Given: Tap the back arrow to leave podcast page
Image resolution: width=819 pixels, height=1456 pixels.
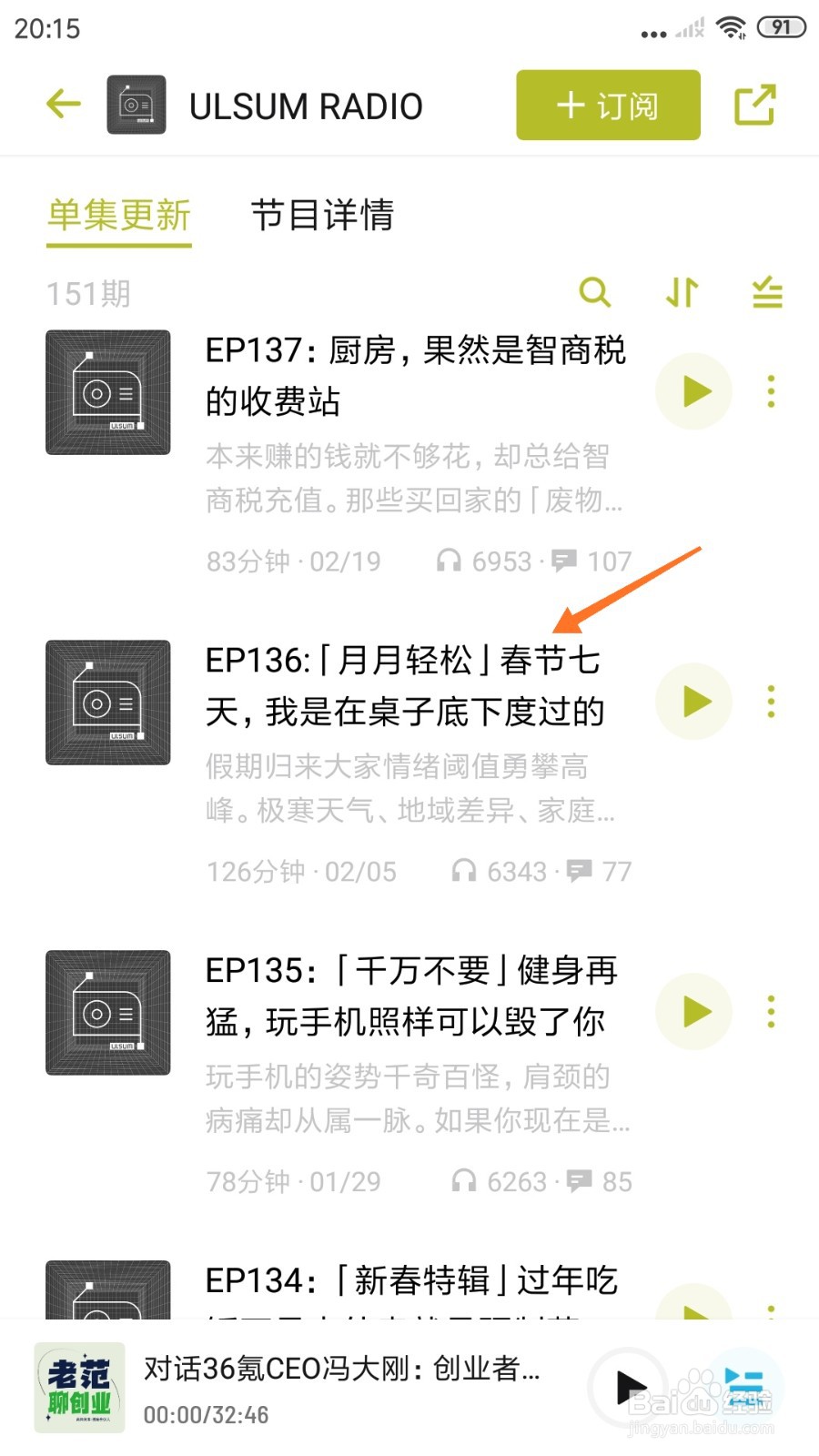Looking at the screenshot, I should pyautogui.click(x=62, y=103).
